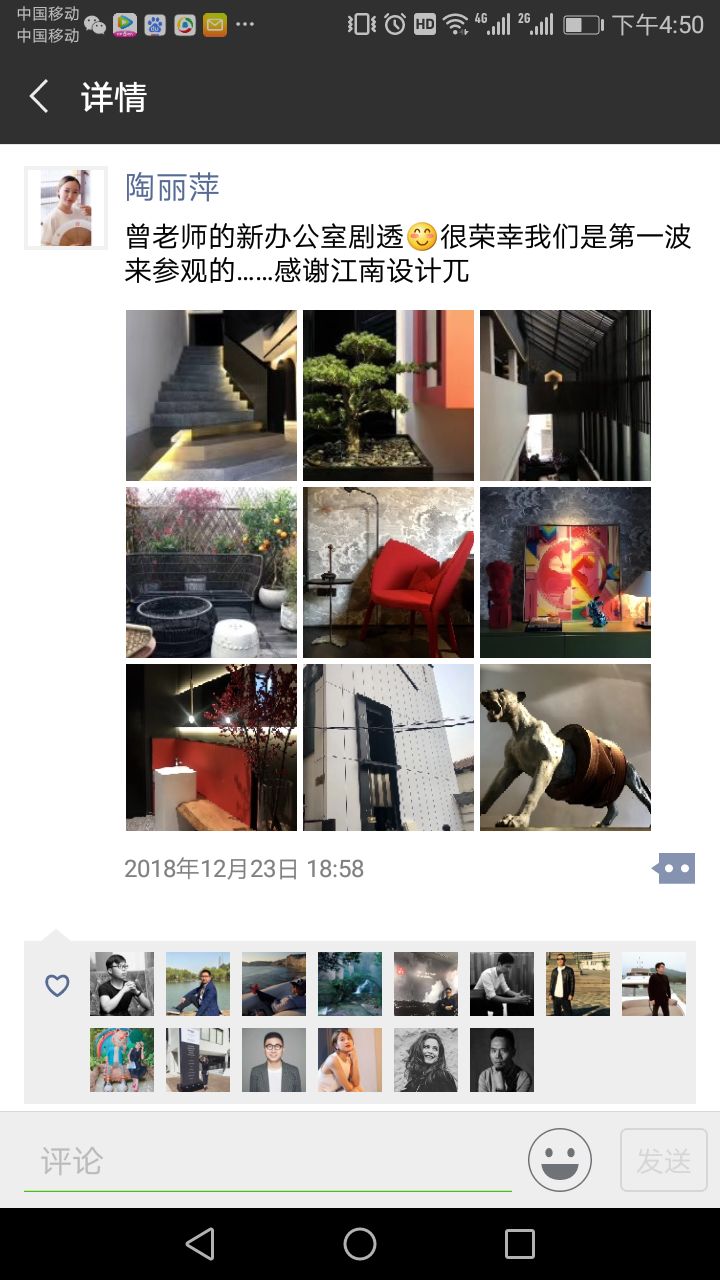
Task: Open the first liker's avatar
Action: 122,984
